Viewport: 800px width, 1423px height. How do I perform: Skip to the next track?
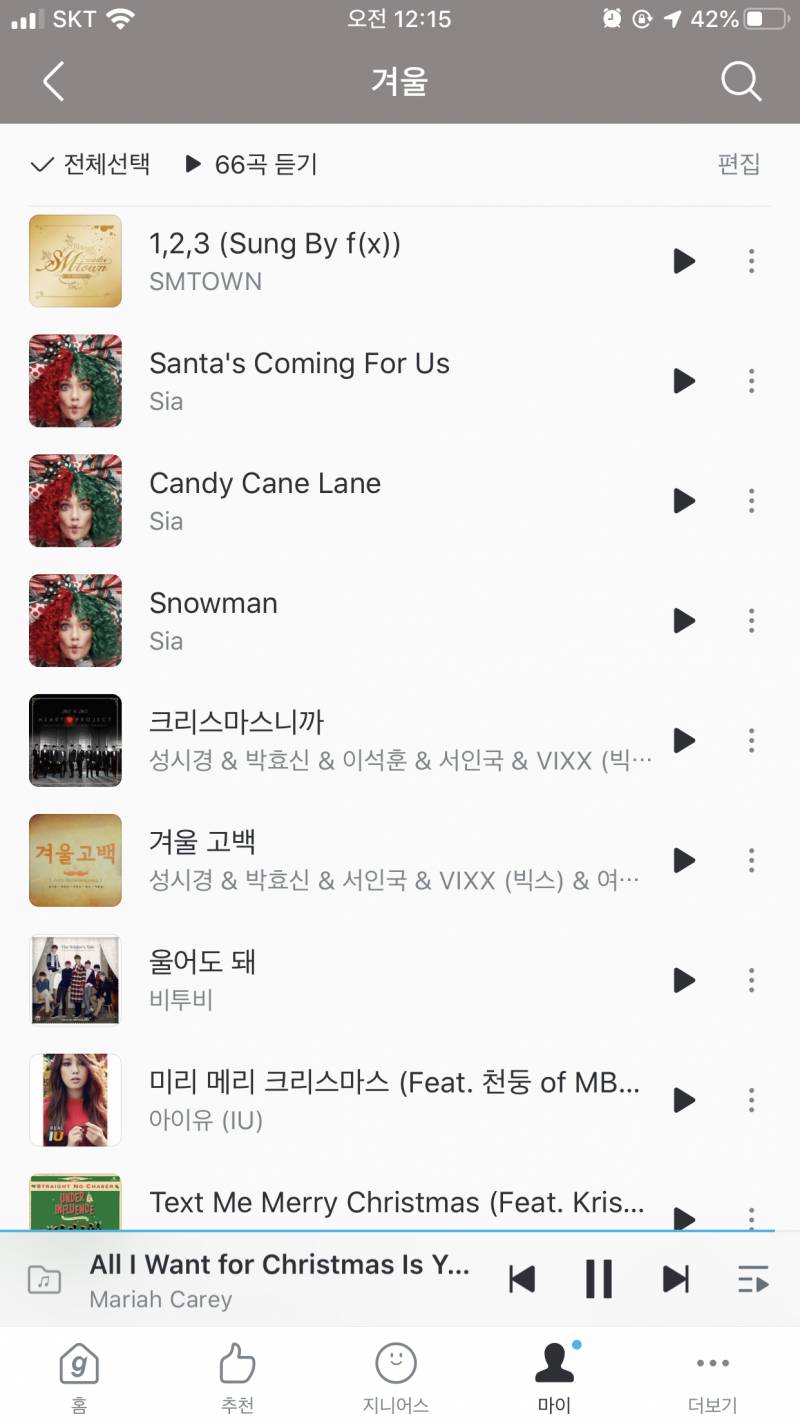click(x=676, y=1278)
